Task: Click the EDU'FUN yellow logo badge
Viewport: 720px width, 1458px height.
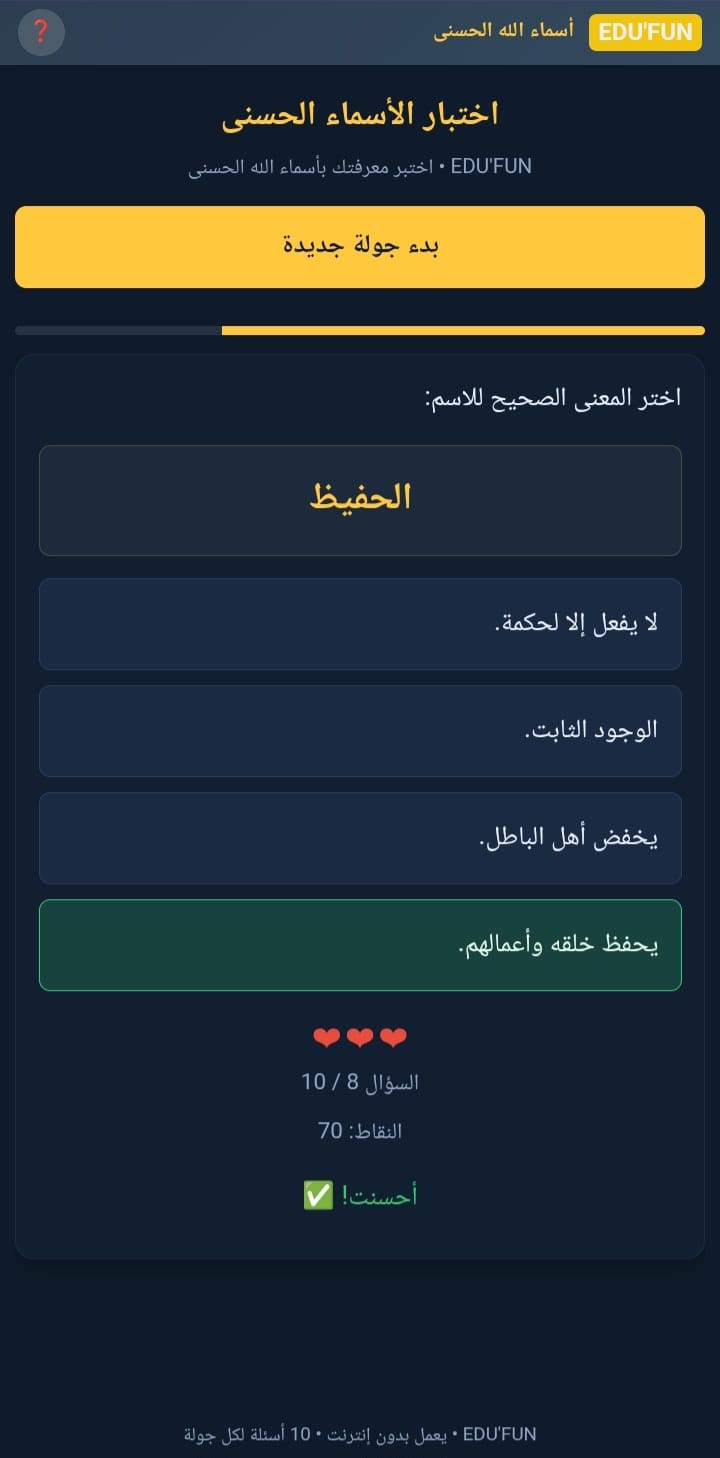Action: (x=645, y=32)
